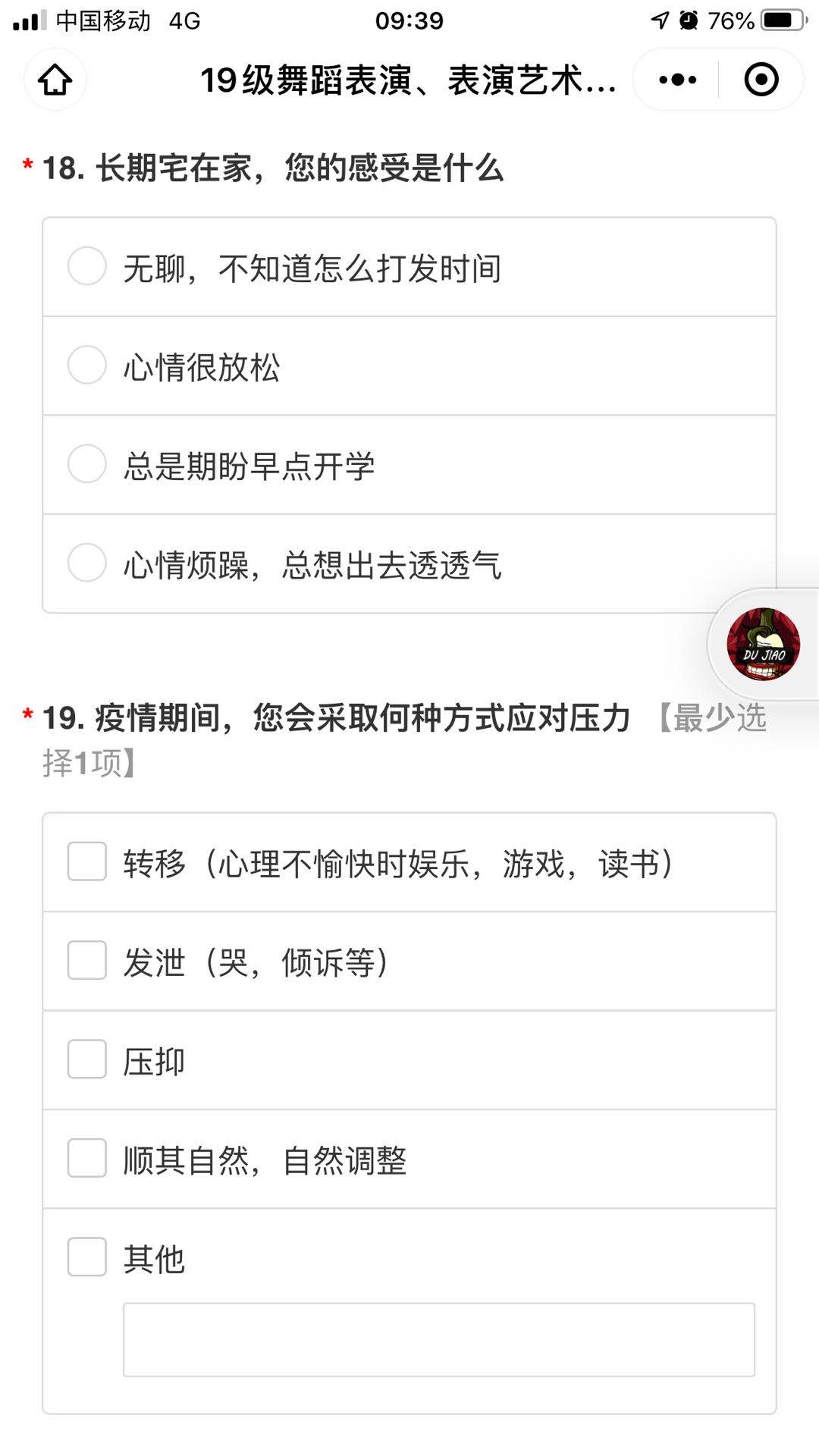
Task: Choose the 心情很放松 option
Action: tap(87, 366)
